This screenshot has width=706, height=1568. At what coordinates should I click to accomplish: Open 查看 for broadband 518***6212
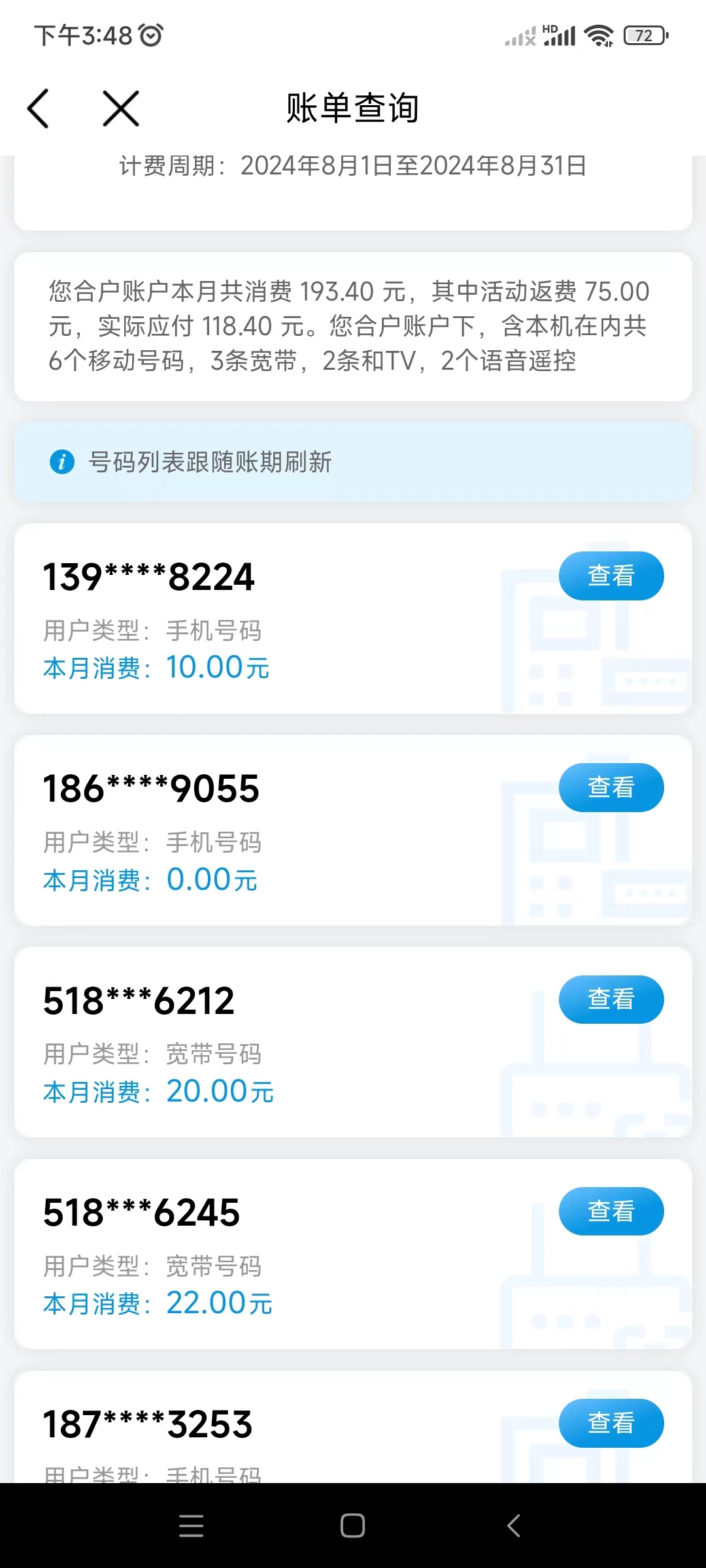[x=611, y=999]
